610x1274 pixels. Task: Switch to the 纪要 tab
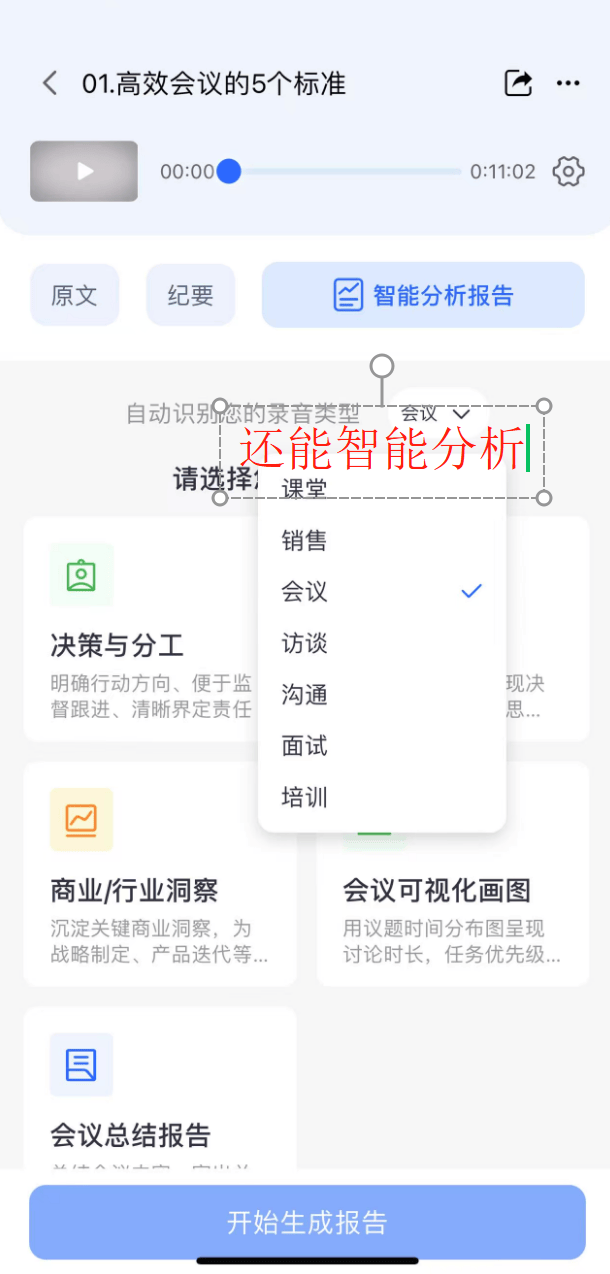pyautogui.click(x=191, y=295)
